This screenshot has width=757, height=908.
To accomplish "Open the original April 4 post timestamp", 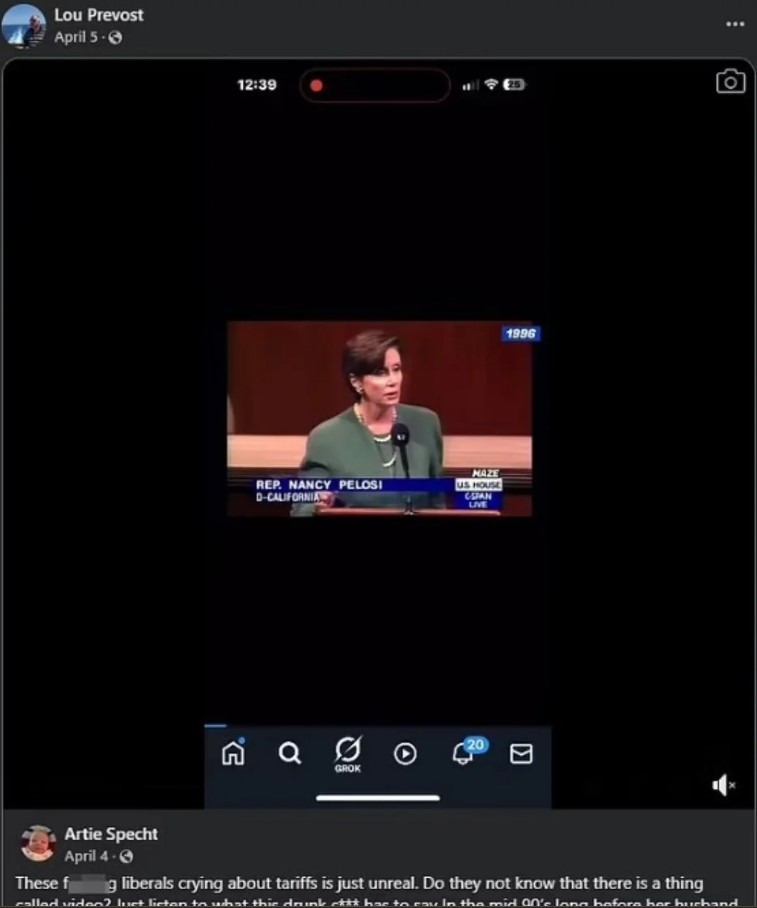I will pos(87,856).
